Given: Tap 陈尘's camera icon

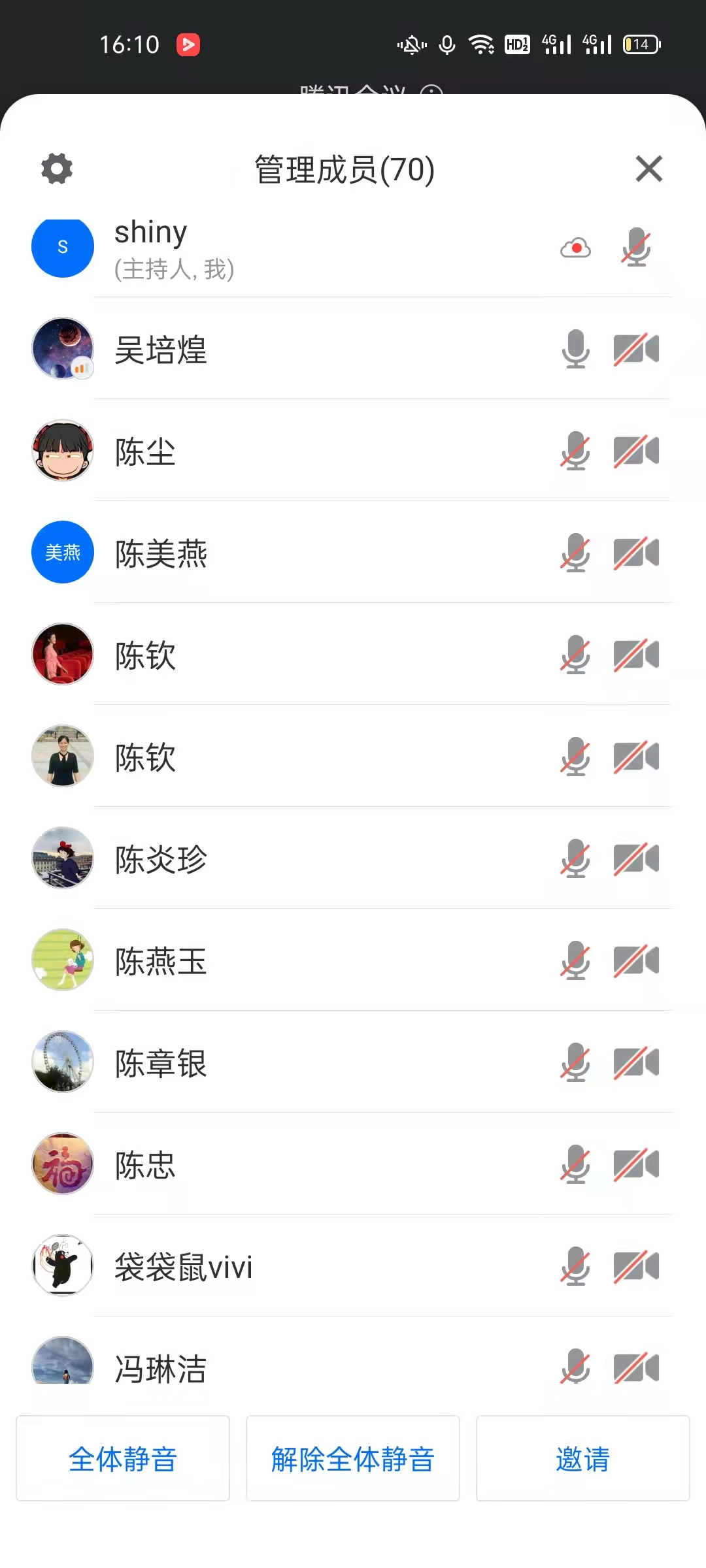Looking at the screenshot, I should click(x=636, y=451).
